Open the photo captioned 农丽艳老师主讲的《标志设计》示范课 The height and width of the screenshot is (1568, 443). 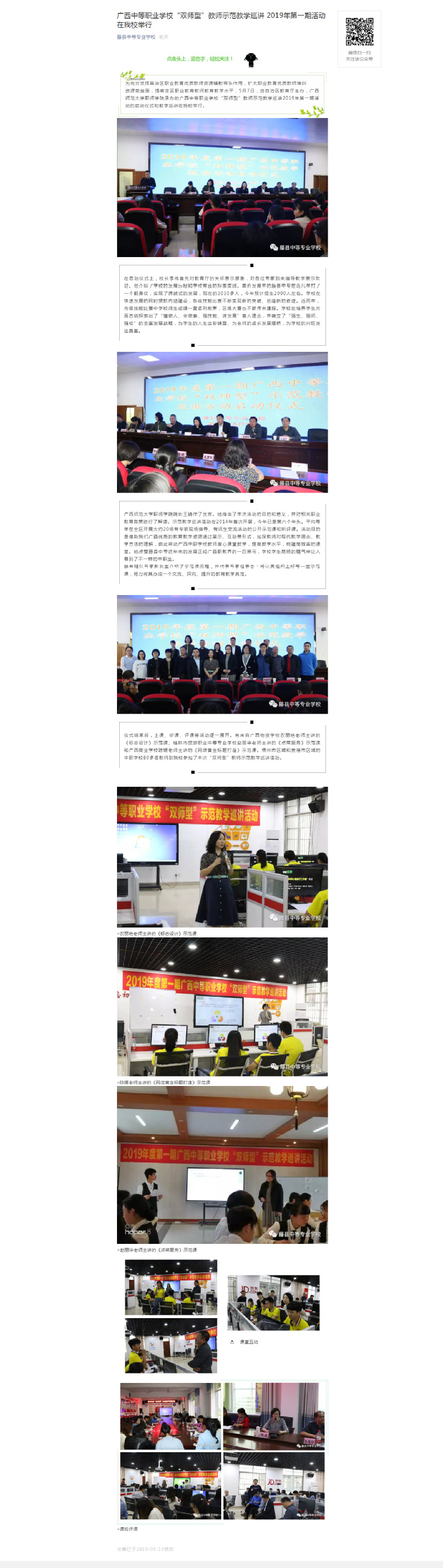point(222,857)
